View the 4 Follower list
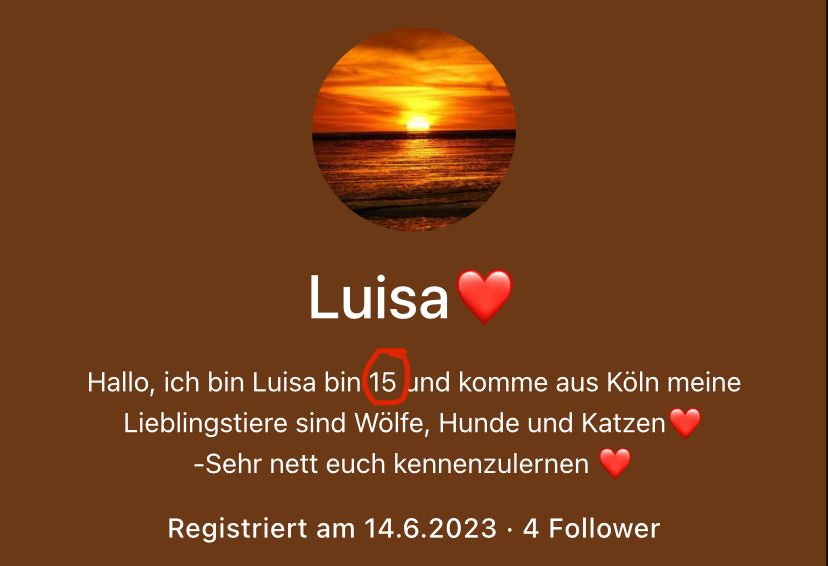Image resolution: width=828 pixels, height=566 pixels. (591, 528)
